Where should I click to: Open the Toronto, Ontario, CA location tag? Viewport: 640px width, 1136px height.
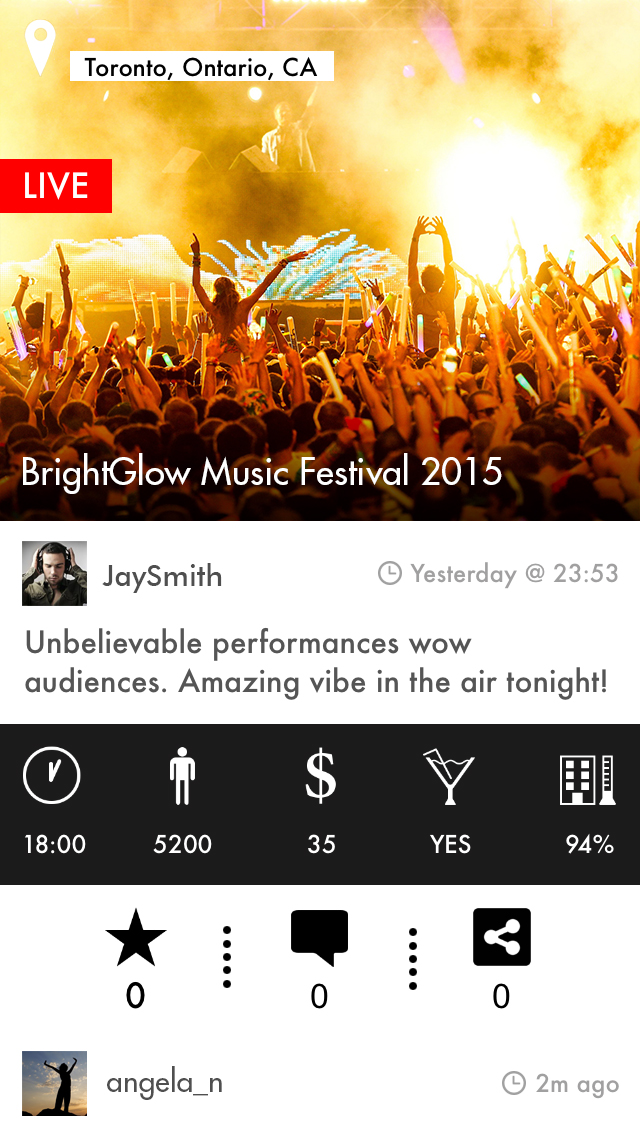pos(201,67)
